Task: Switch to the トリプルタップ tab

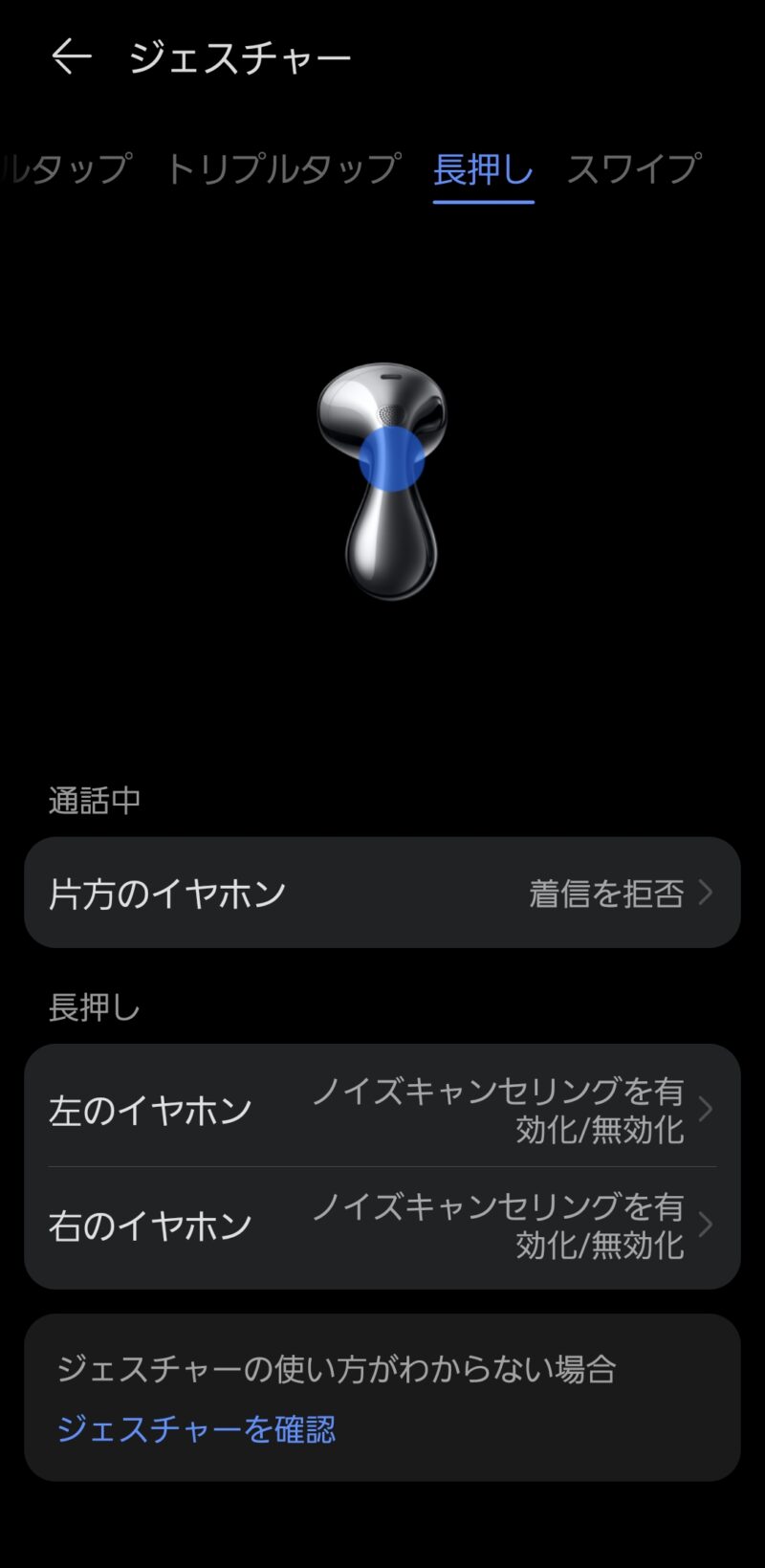Action: (282, 169)
